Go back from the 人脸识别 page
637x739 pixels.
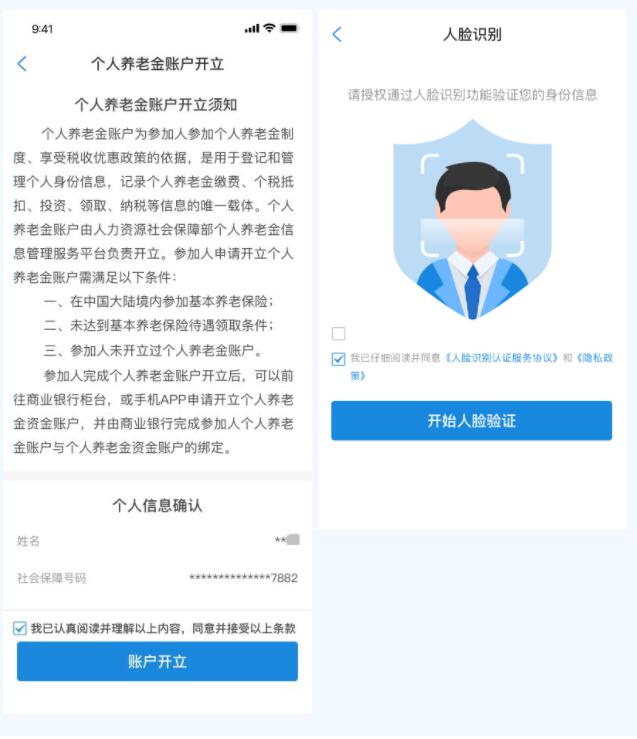pos(337,34)
